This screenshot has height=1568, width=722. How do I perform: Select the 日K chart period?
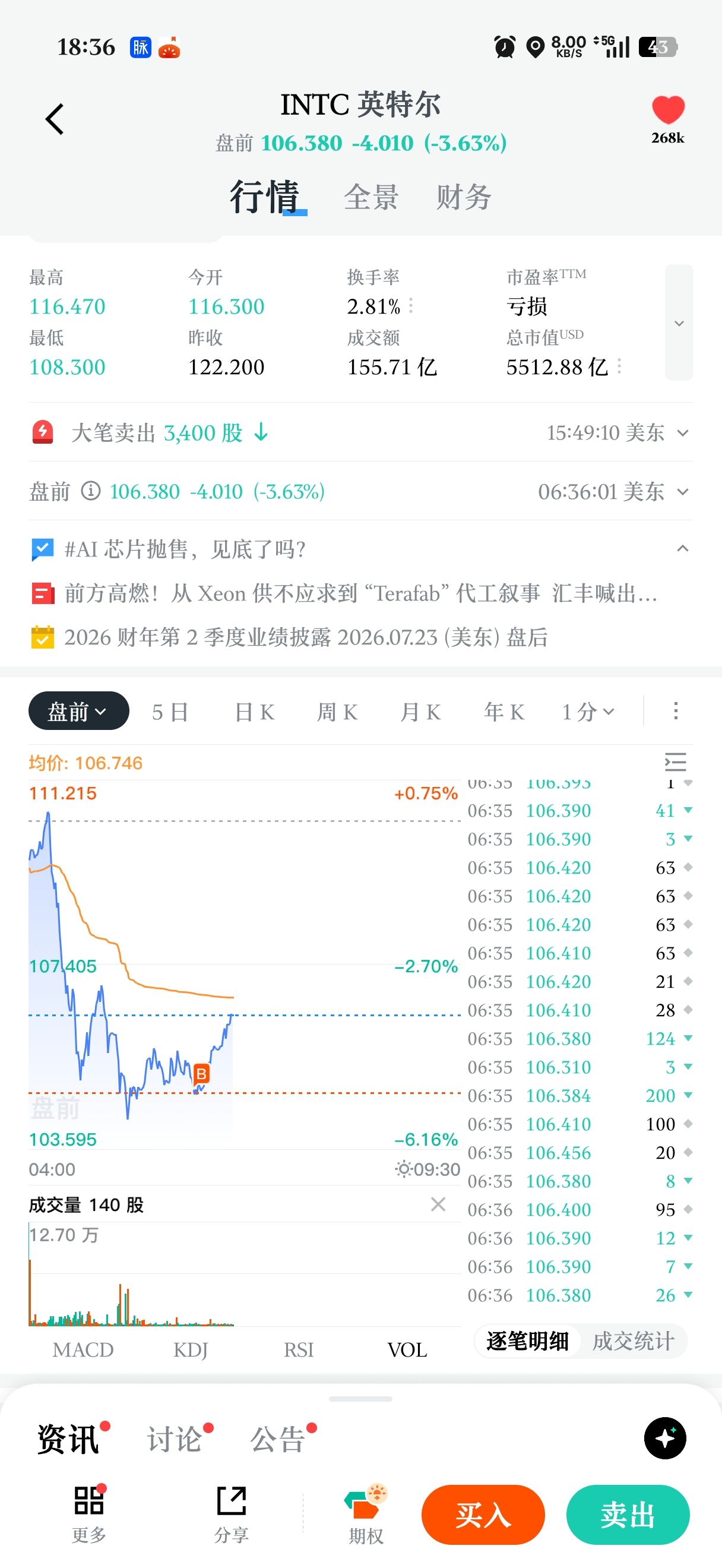tap(254, 712)
